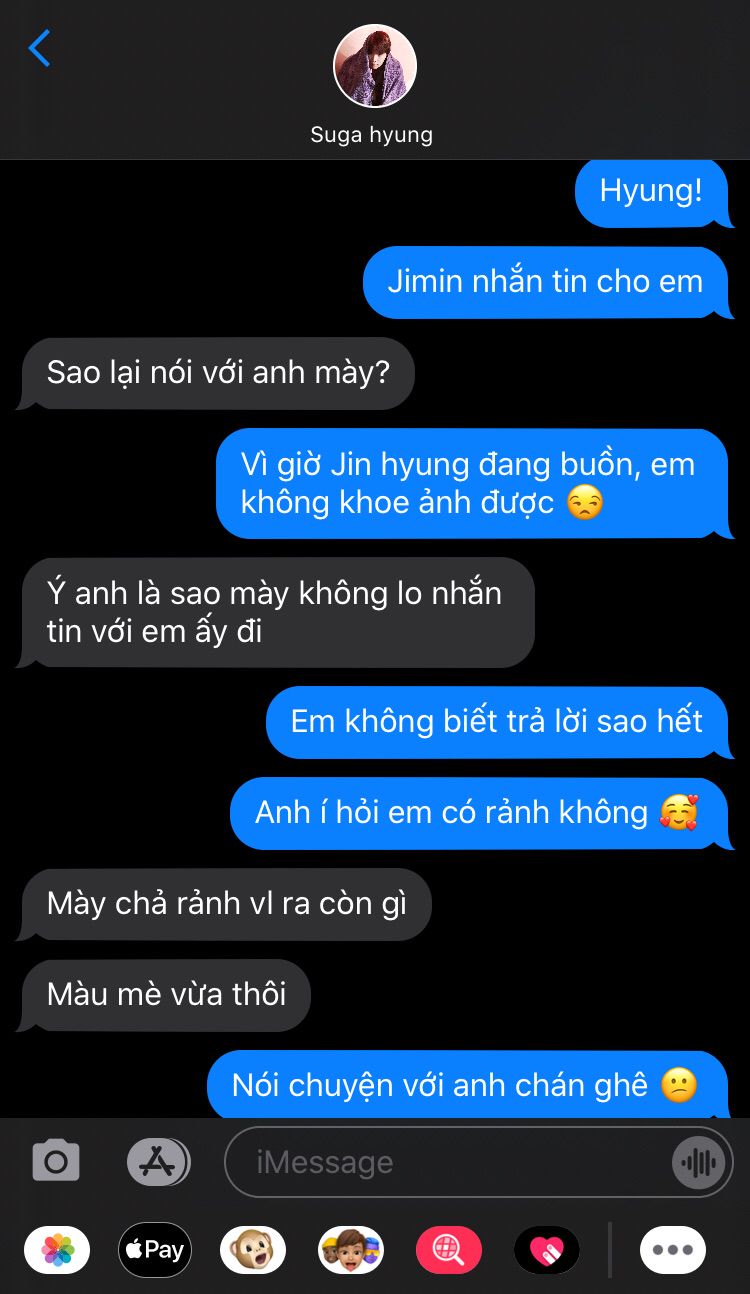Viewport: 750px width, 1294px height.
Task: Go back to the conversations list
Action: [x=39, y=48]
